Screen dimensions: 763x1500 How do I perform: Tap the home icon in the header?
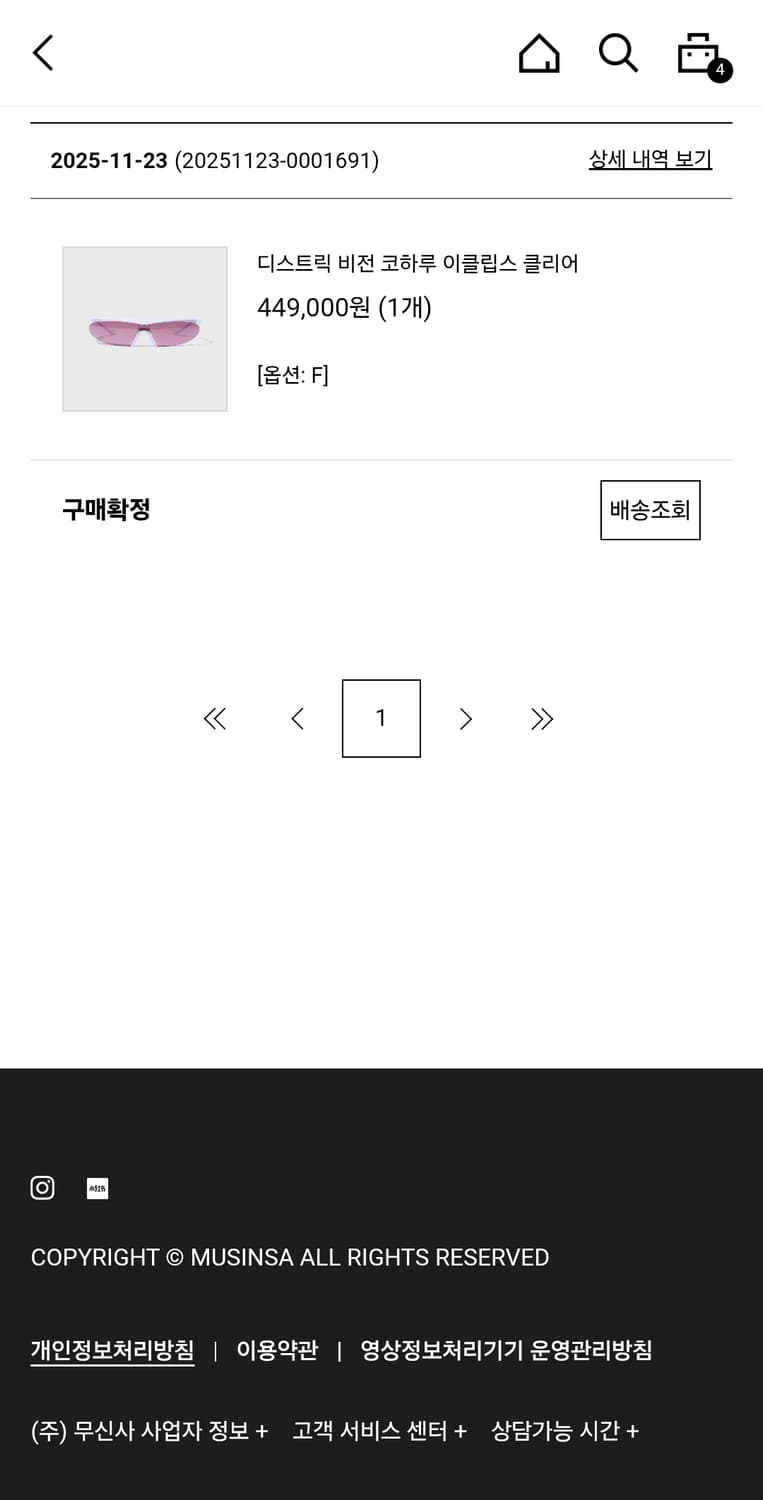pyautogui.click(x=539, y=54)
